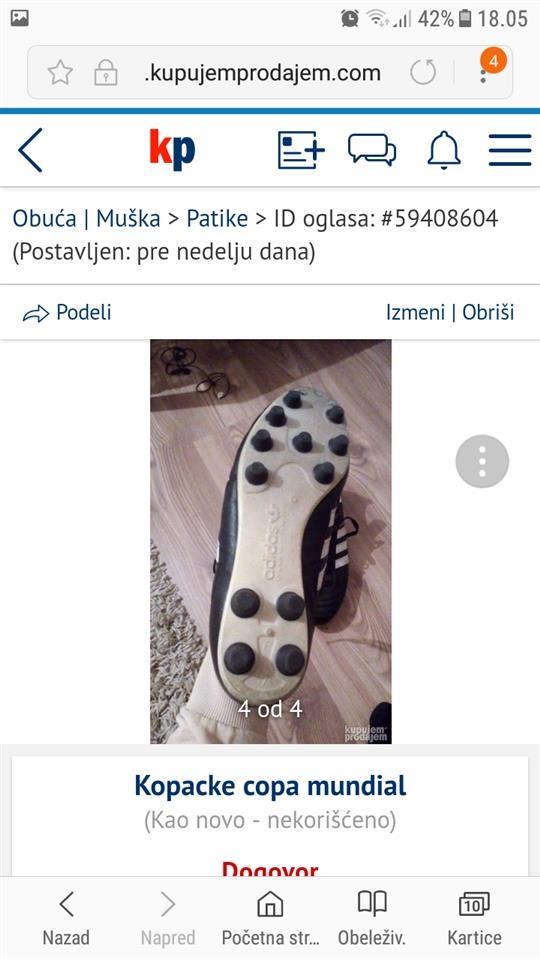Screen dimensions: 540x960
Task: Open the hamburger menu
Action: tap(509, 150)
